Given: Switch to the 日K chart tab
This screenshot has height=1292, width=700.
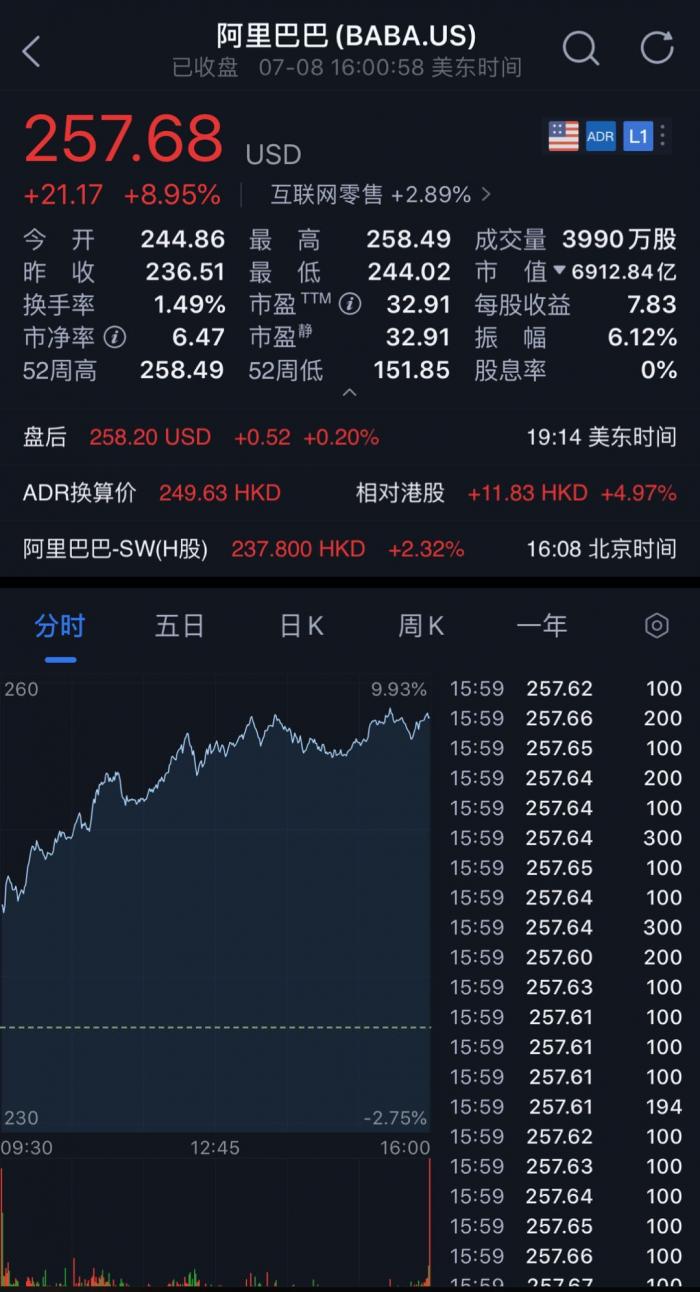Looking at the screenshot, I should coord(301,626).
